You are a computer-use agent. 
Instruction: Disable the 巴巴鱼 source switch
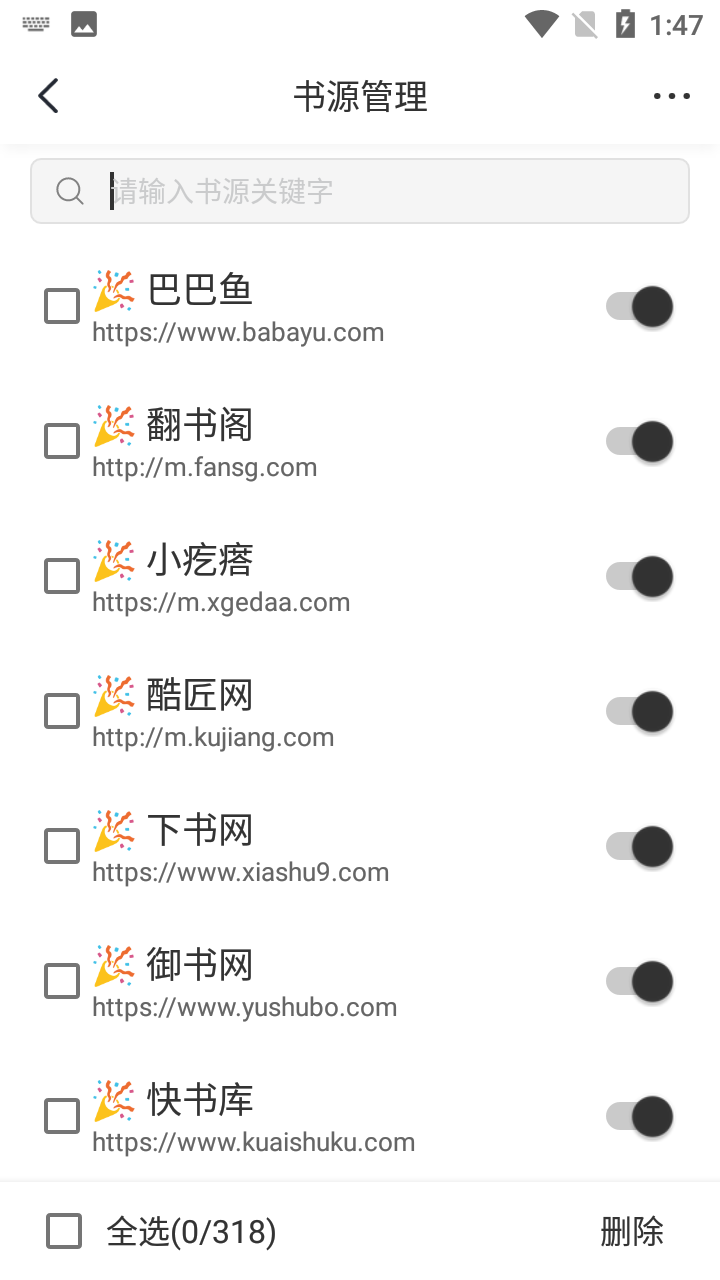[x=640, y=306]
